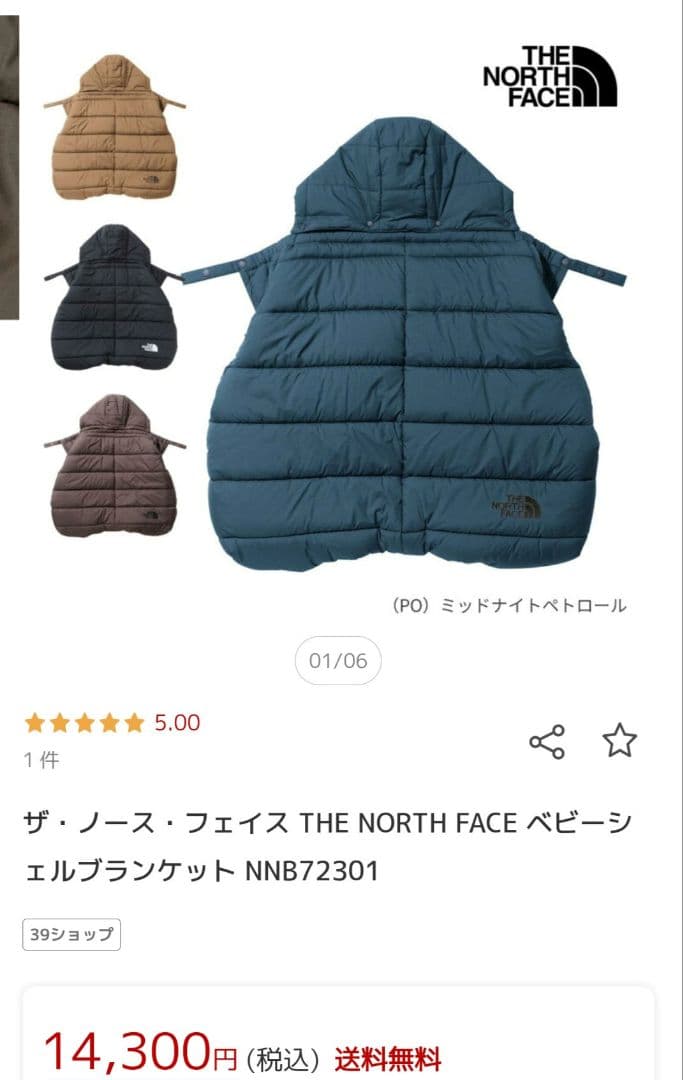Viewport: 683px width, 1080px height.
Task: Share this North Face product
Action: point(547,742)
